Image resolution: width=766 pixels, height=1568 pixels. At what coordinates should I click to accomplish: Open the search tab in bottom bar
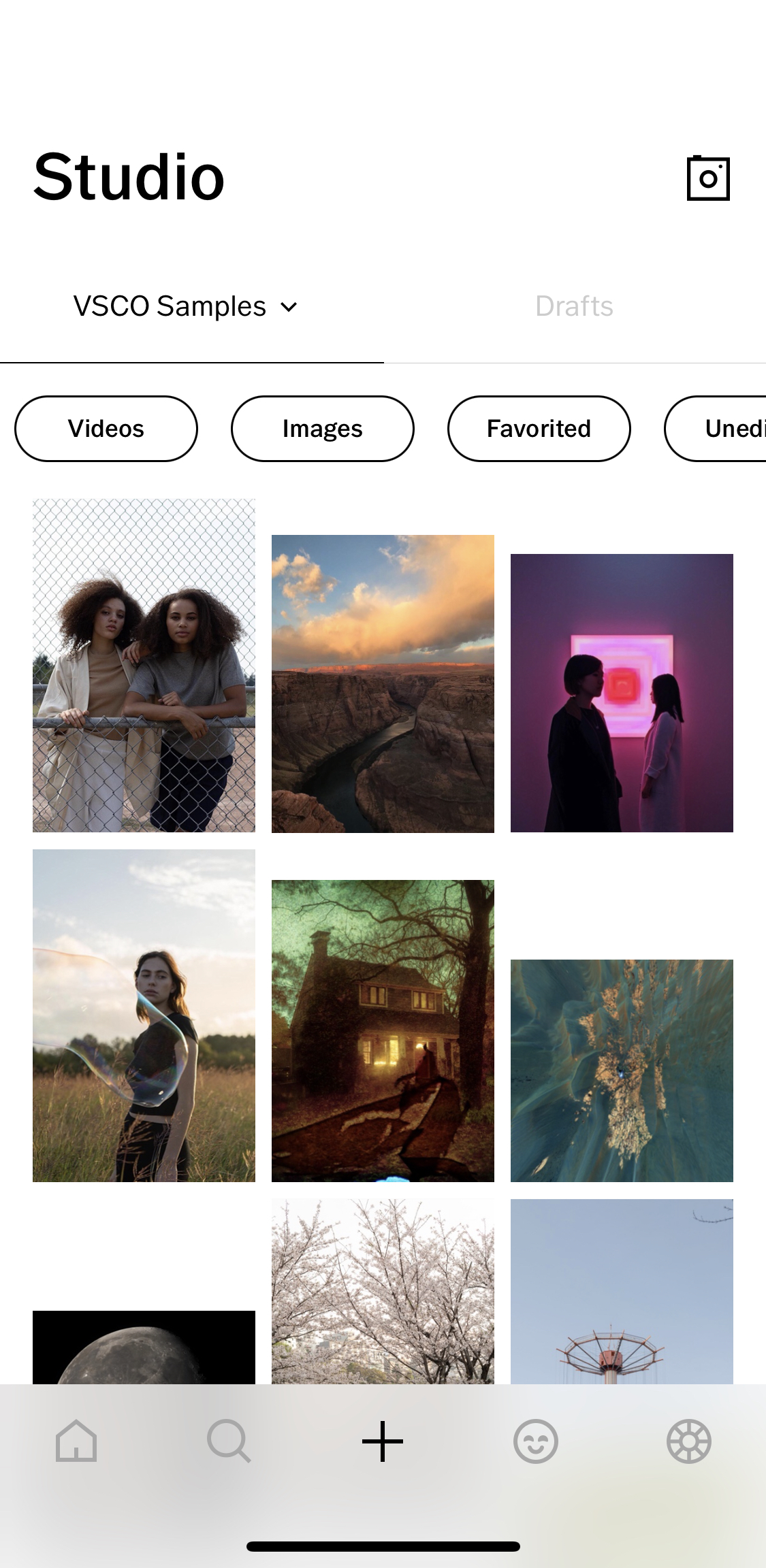point(229,1441)
